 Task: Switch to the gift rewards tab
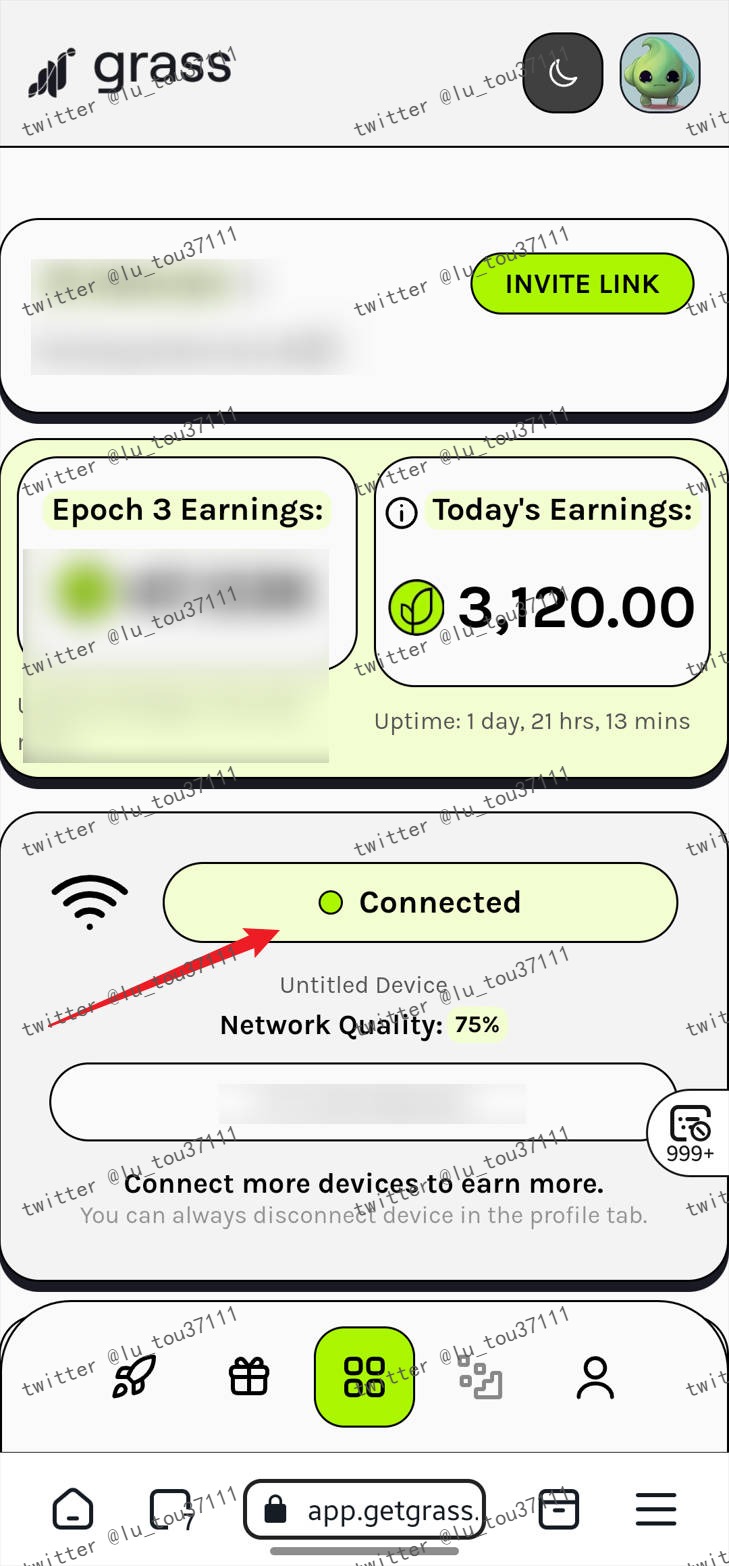tap(249, 1377)
